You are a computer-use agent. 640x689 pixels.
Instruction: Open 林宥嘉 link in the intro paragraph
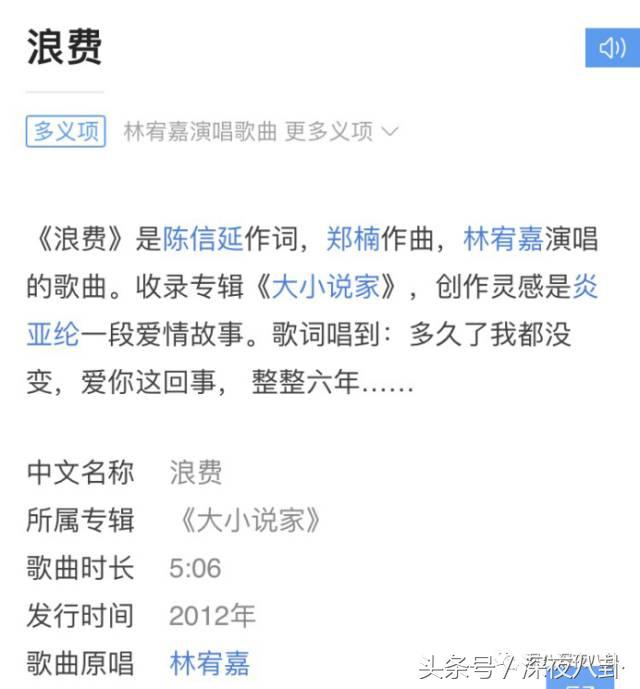pos(503,239)
